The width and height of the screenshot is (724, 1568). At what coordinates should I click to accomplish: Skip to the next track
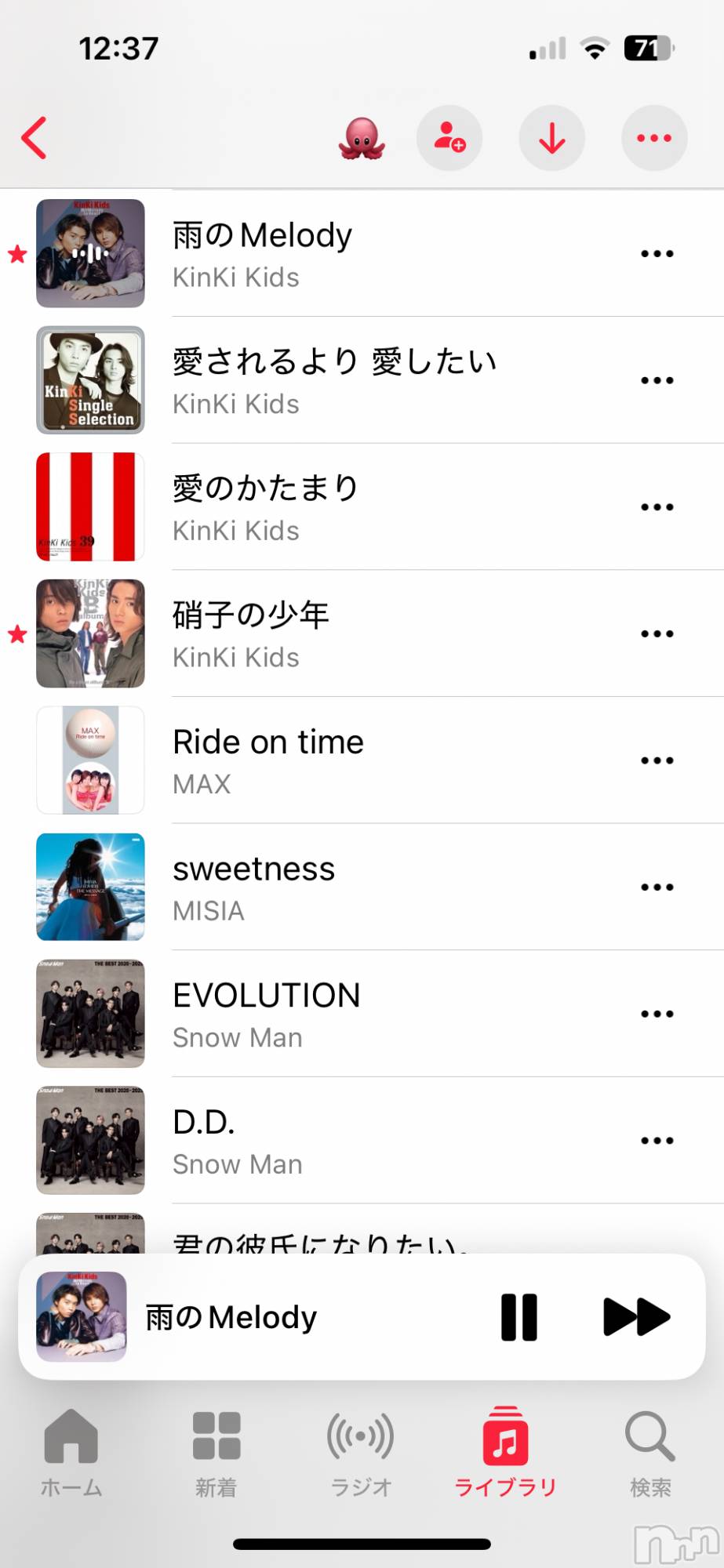click(x=636, y=1317)
